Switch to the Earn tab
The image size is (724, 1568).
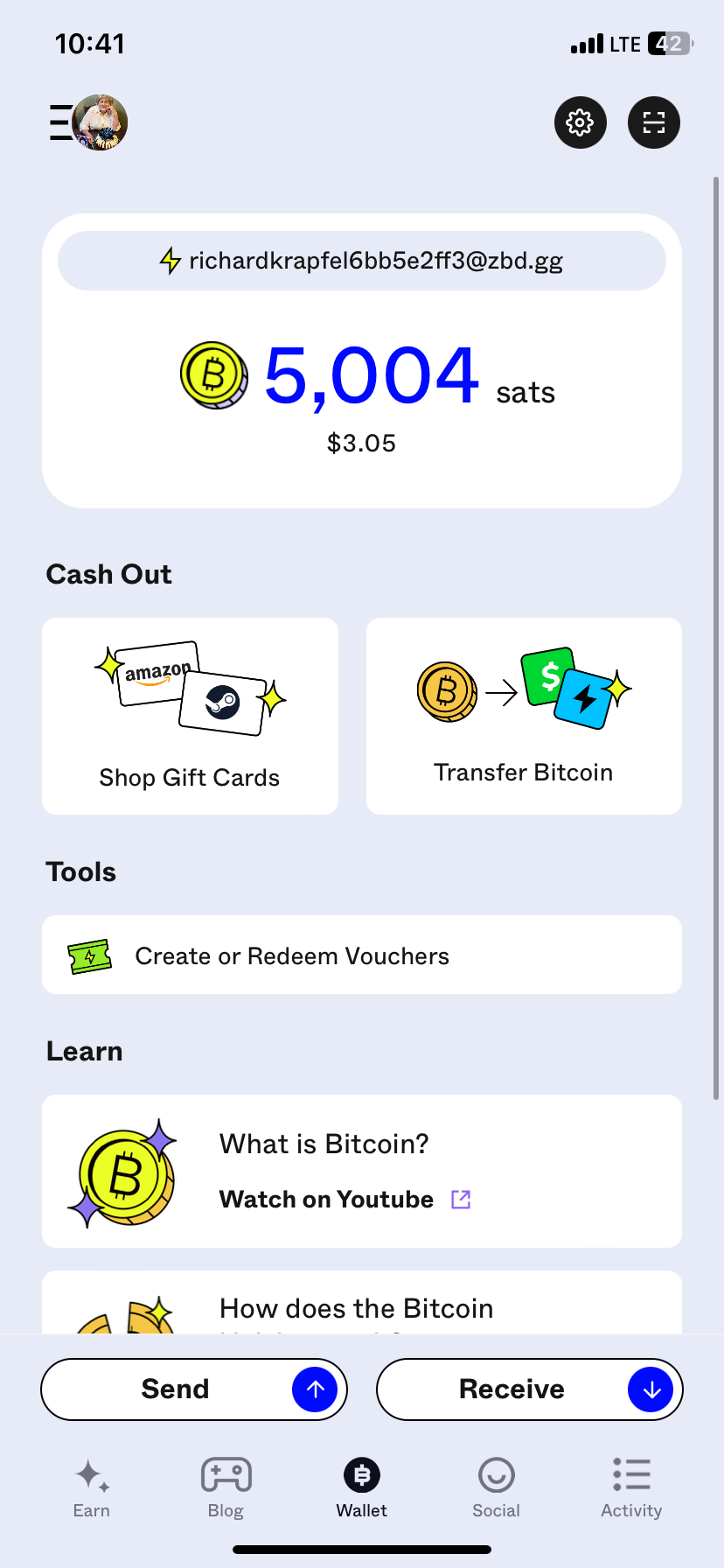coord(92,1487)
